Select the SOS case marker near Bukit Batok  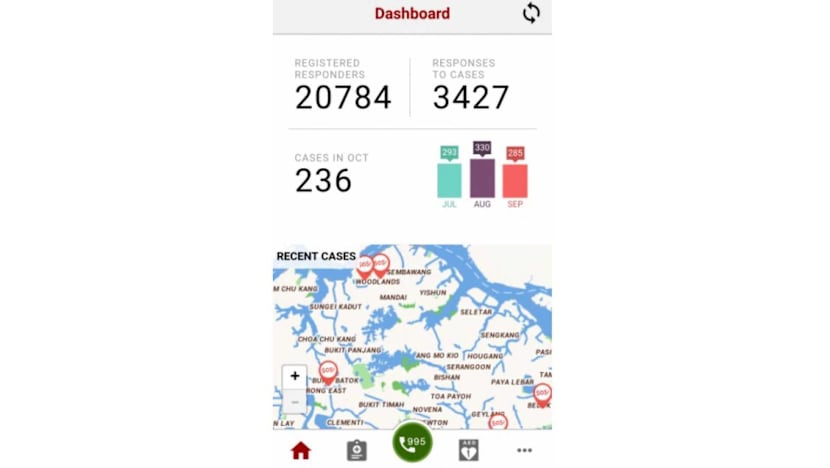(328, 371)
